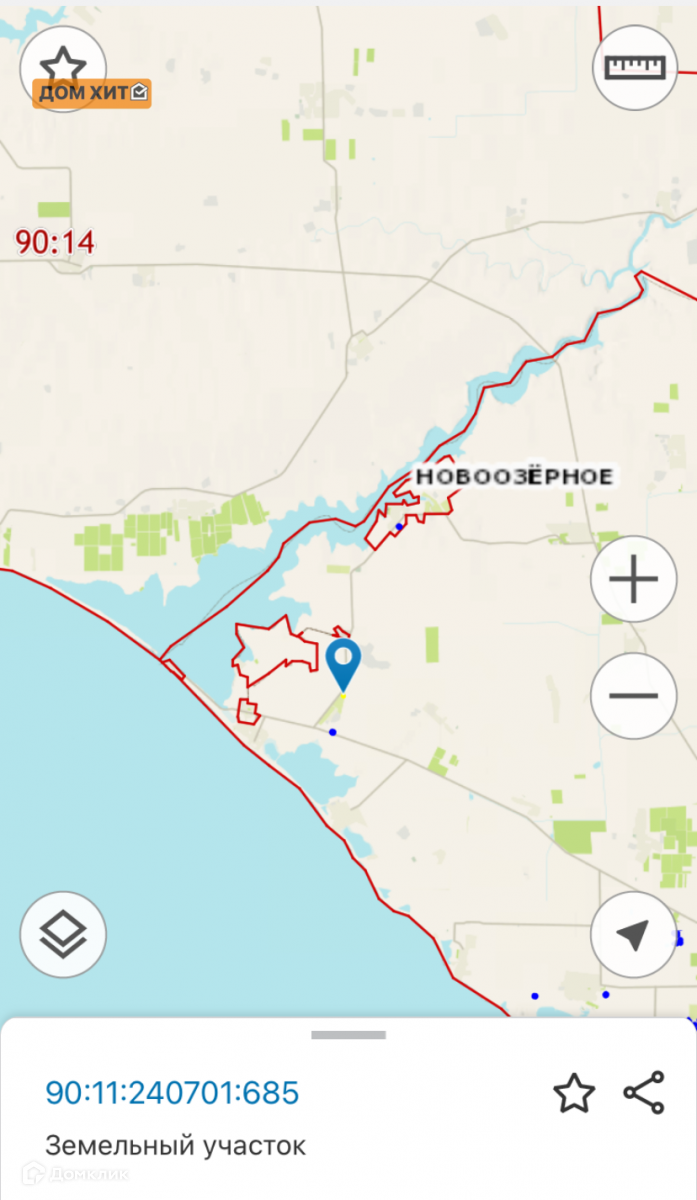Zoom in on the map
Image resolution: width=697 pixels, height=1200 pixels.
(633, 581)
